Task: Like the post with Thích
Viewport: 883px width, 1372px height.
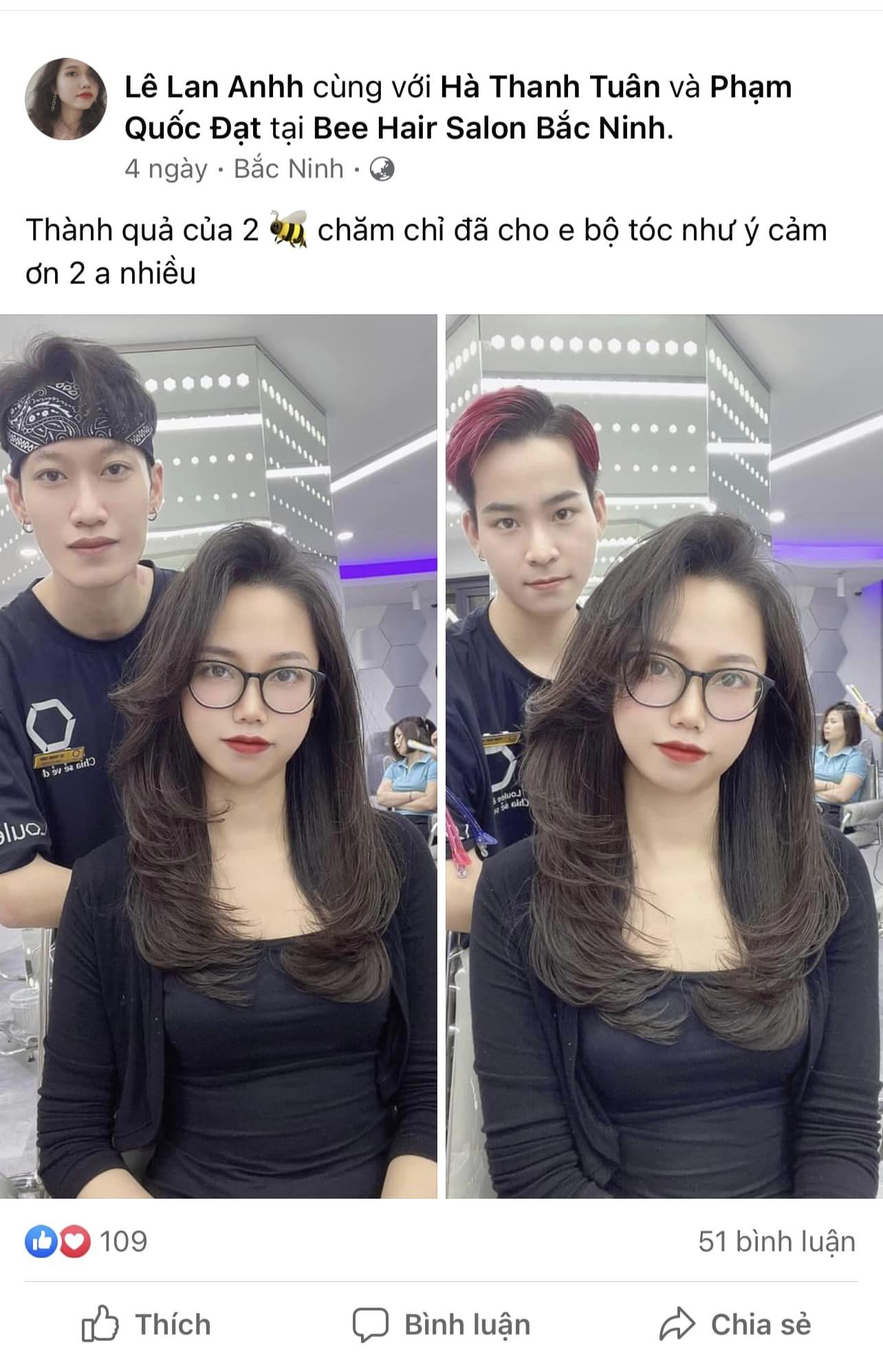Action: tap(146, 1325)
